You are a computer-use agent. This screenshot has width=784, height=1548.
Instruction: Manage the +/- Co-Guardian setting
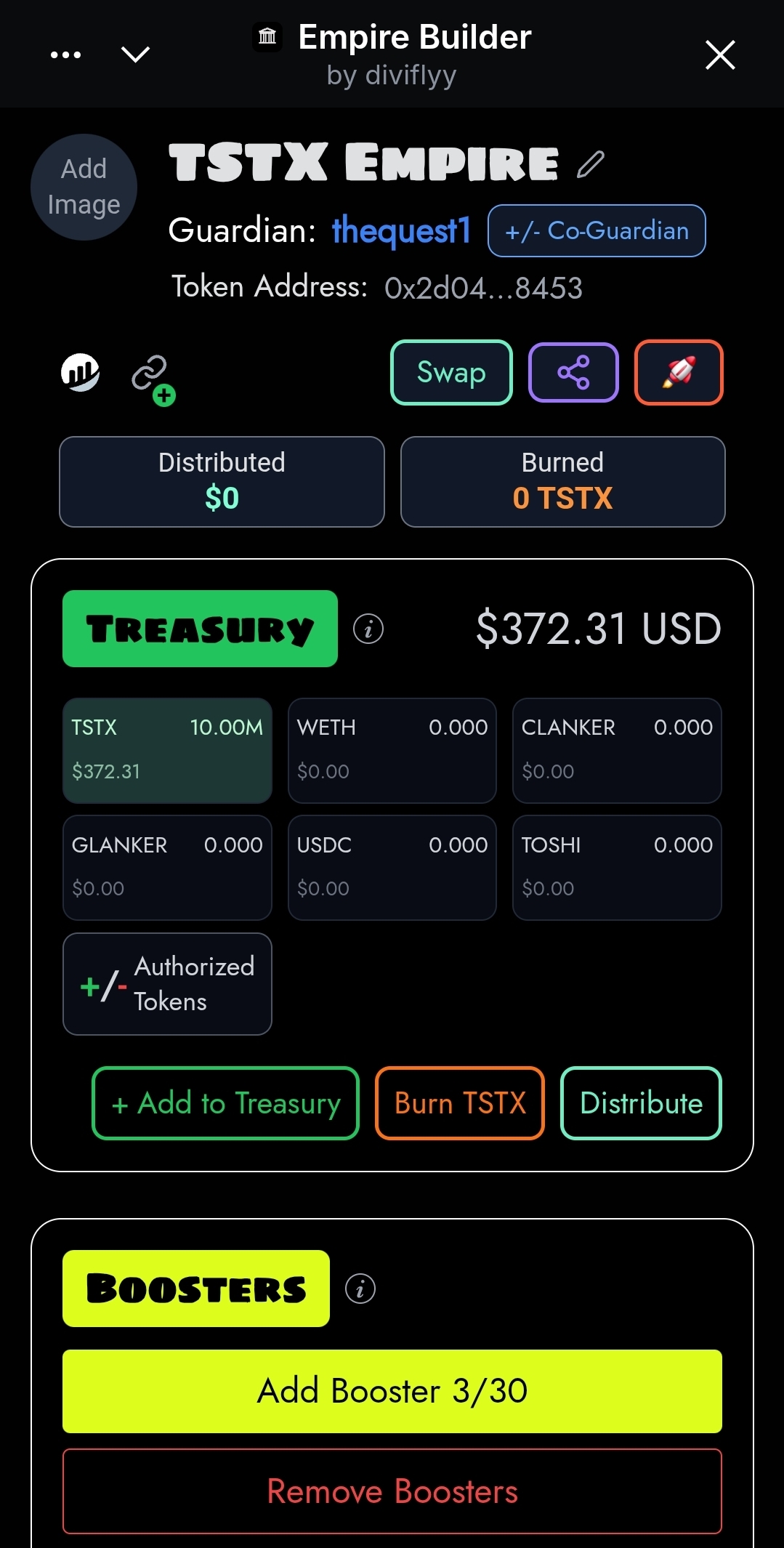click(596, 230)
